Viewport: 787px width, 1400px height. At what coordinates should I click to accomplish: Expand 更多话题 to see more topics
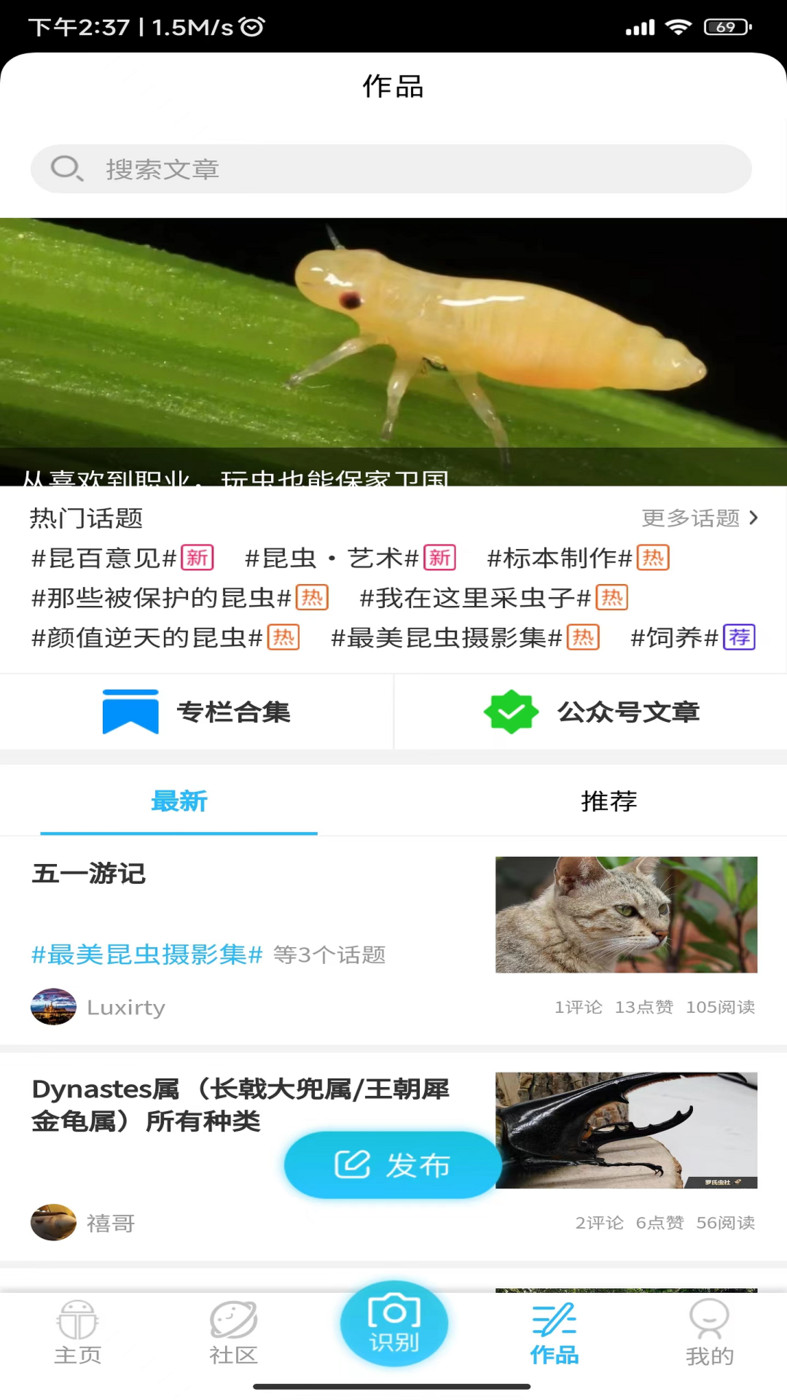point(700,518)
